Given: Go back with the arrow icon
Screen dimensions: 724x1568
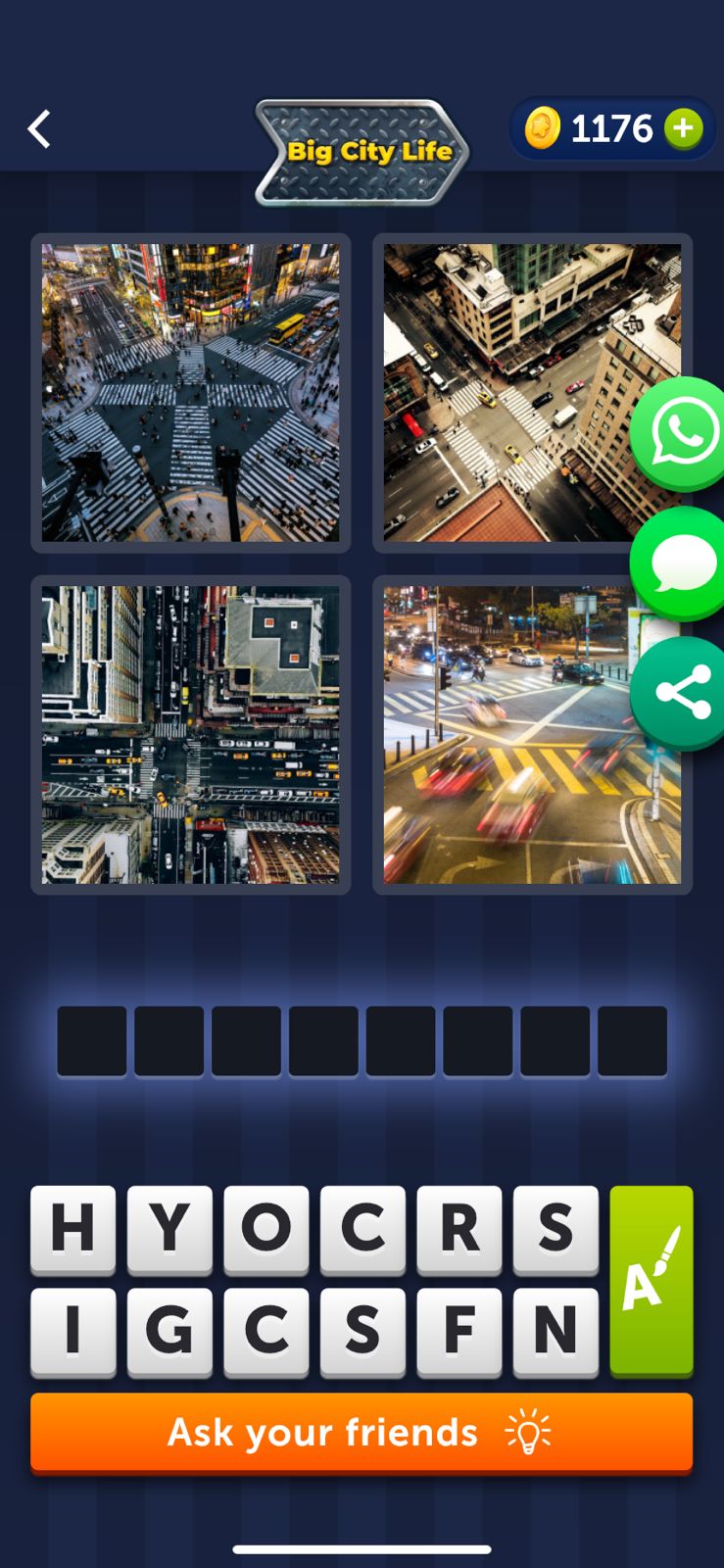Looking at the screenshot, I should [x=39, y=128].
